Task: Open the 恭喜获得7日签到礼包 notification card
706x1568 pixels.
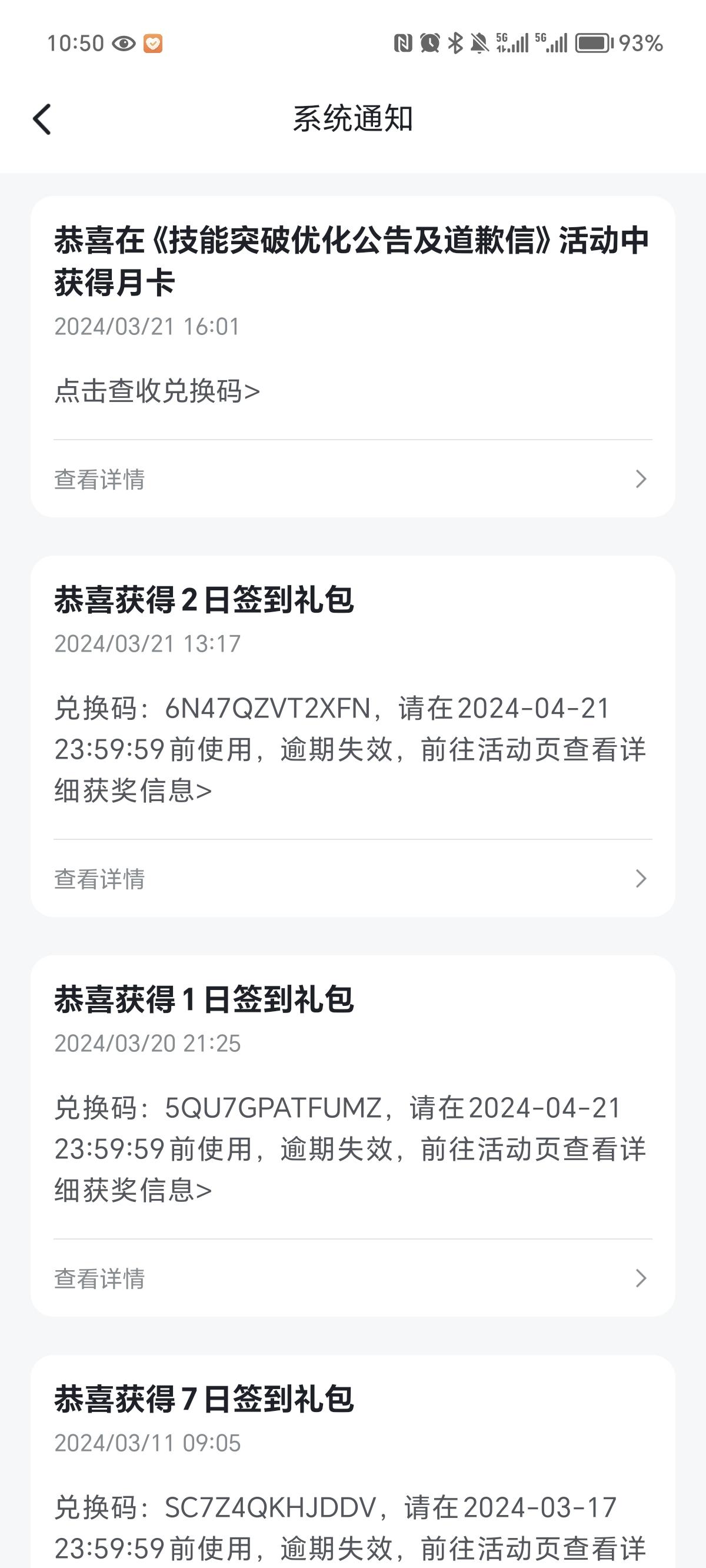Action: (353, 1461)
